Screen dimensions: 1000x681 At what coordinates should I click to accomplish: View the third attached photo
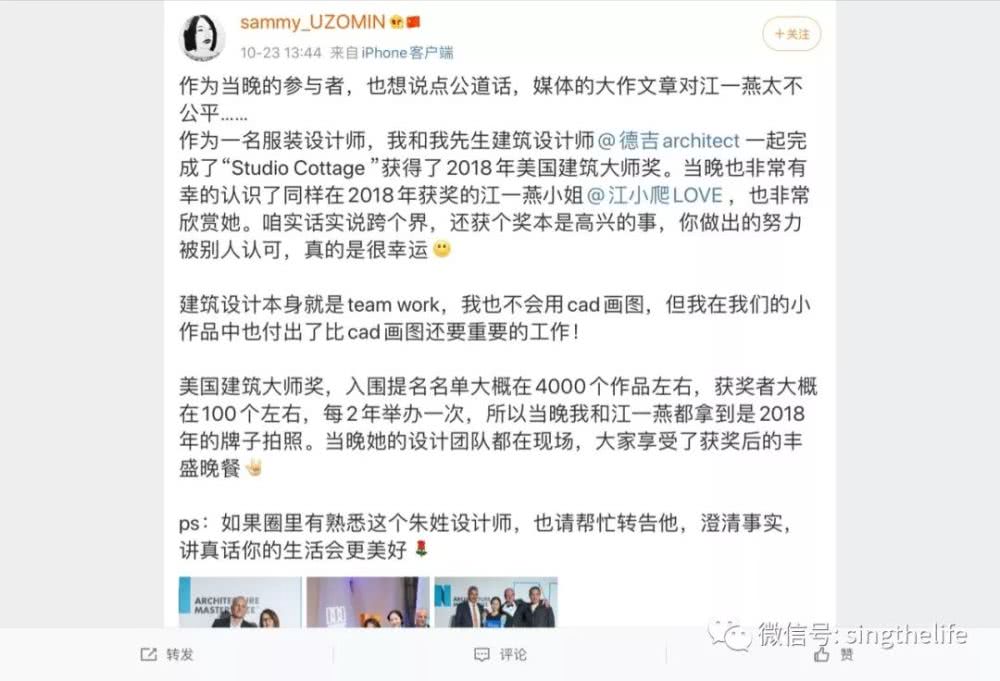click(x=495, y=602)
